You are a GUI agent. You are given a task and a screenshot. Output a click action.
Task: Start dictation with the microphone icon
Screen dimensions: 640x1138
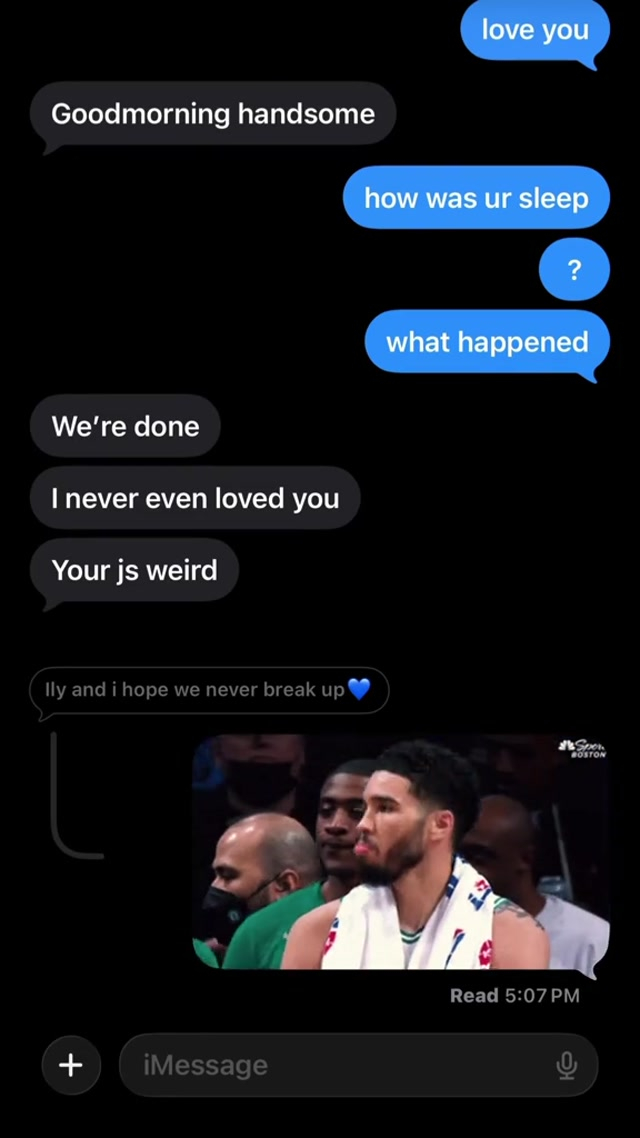pyautogui.click(x=566, y=1066)
